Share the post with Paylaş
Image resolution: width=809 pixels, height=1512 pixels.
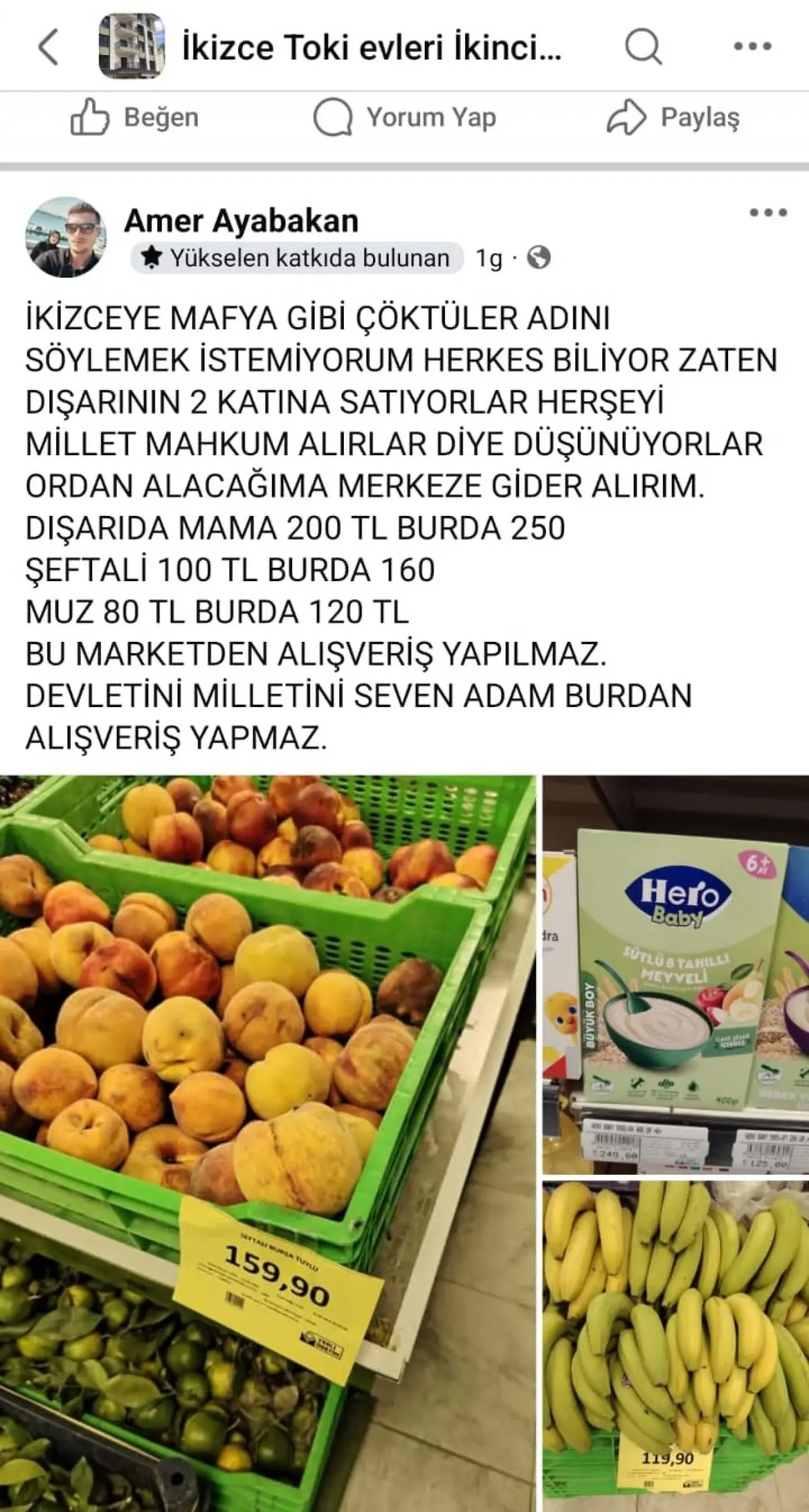point(673,118)
